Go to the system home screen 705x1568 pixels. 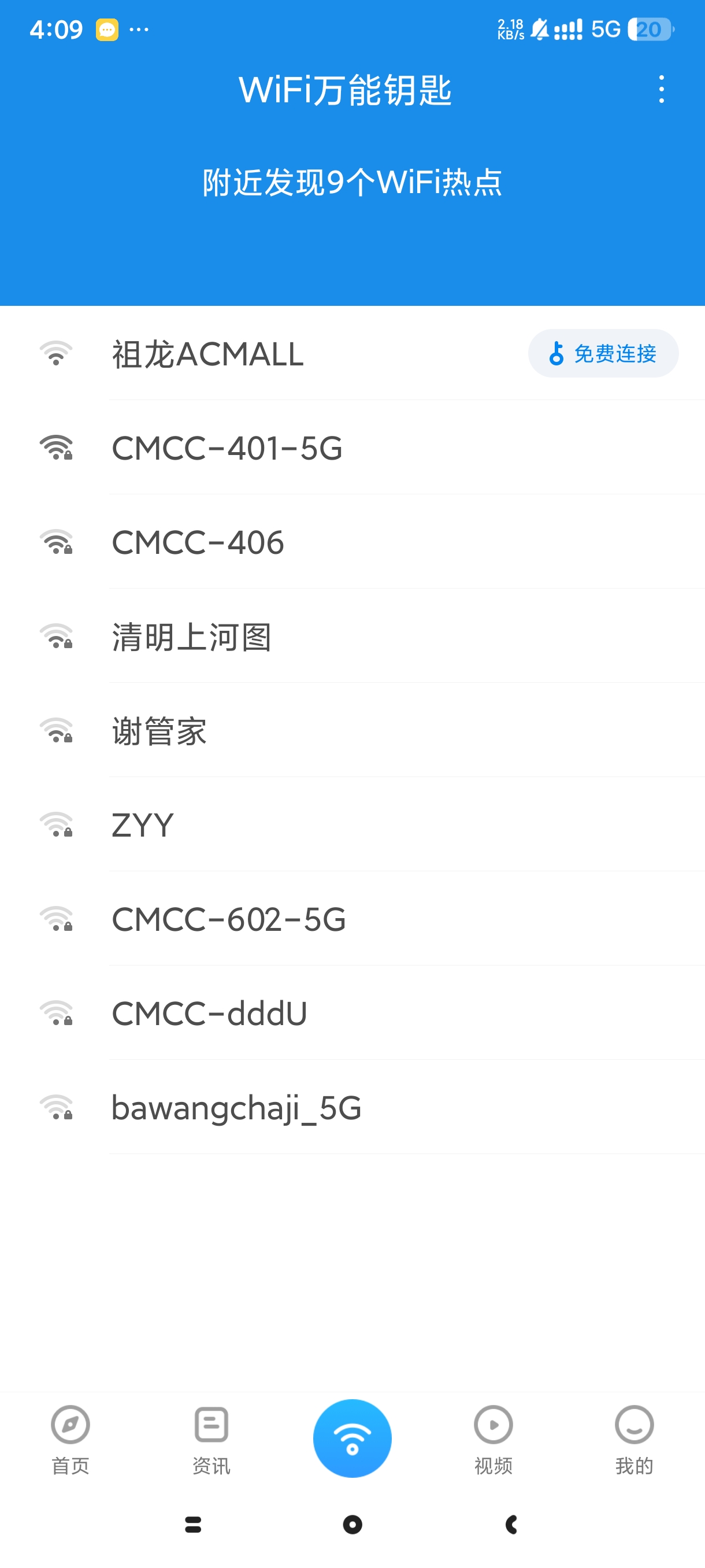352,1524
